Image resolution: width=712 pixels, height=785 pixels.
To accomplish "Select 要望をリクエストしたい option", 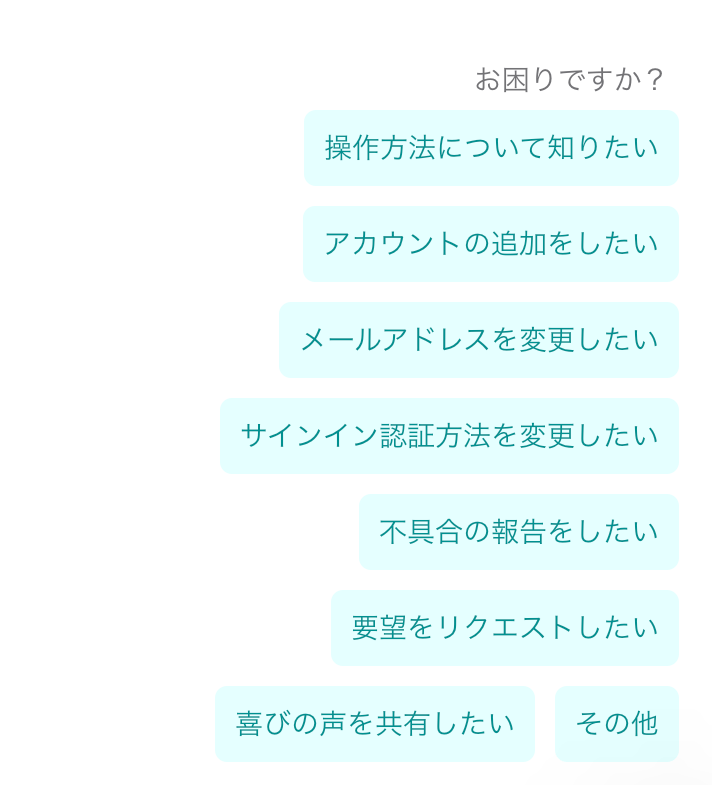I will 504,628.
